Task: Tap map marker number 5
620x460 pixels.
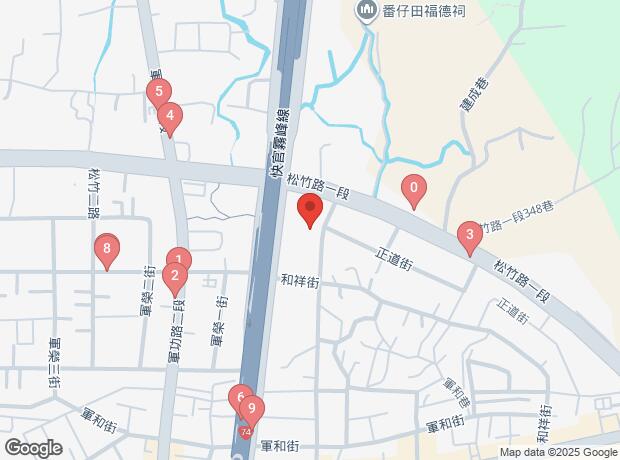Action: 157,92
